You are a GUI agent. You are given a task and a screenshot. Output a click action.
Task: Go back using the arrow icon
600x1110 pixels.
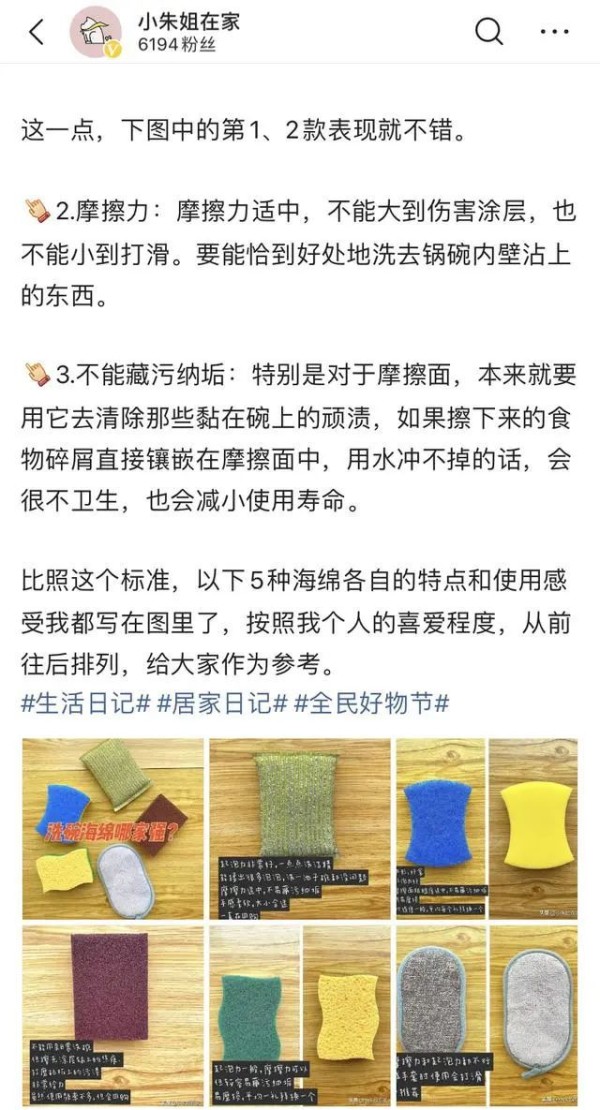point(36,32)
